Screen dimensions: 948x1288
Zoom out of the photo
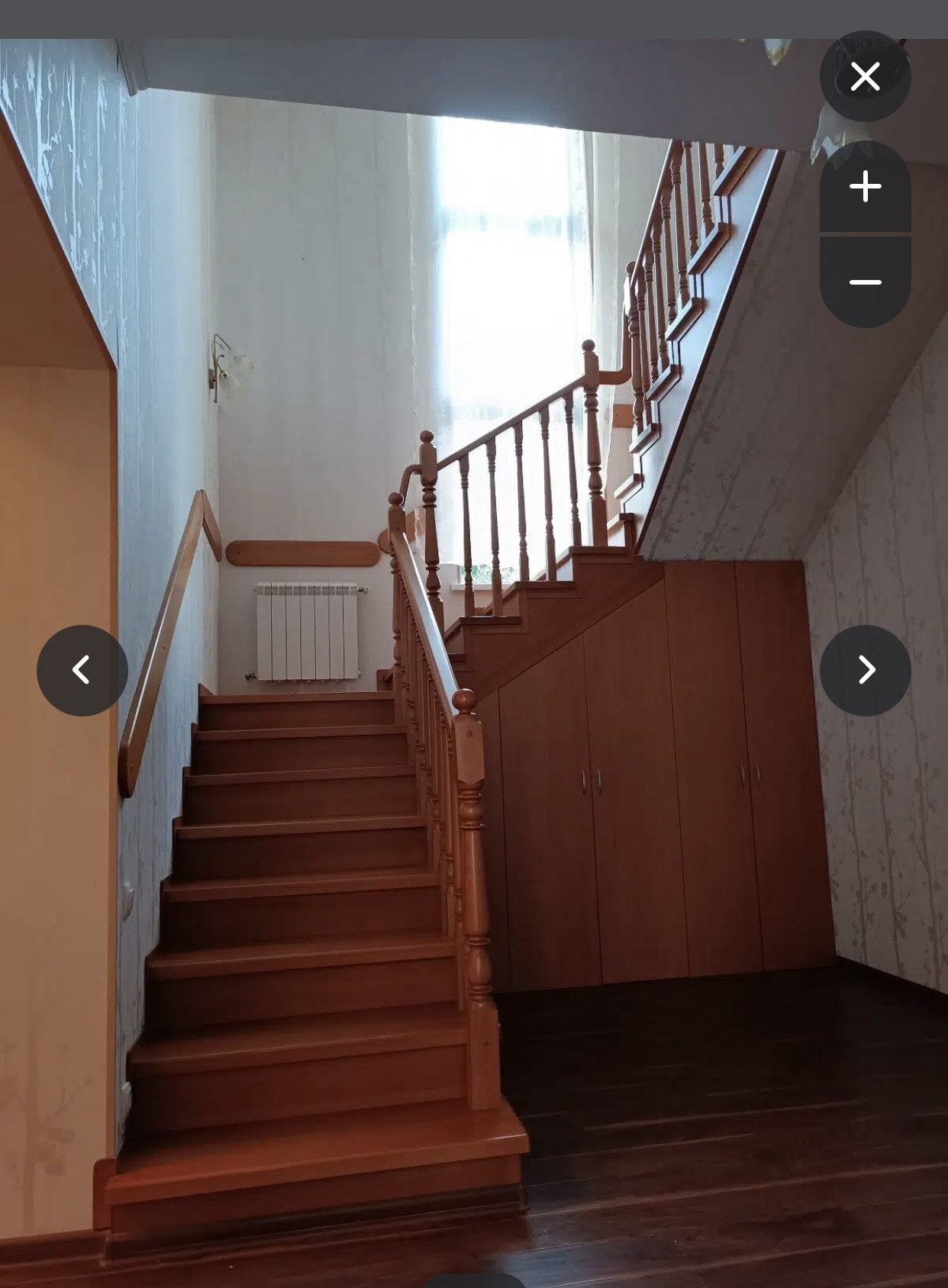pyautogui.click(x=865, y=282)
